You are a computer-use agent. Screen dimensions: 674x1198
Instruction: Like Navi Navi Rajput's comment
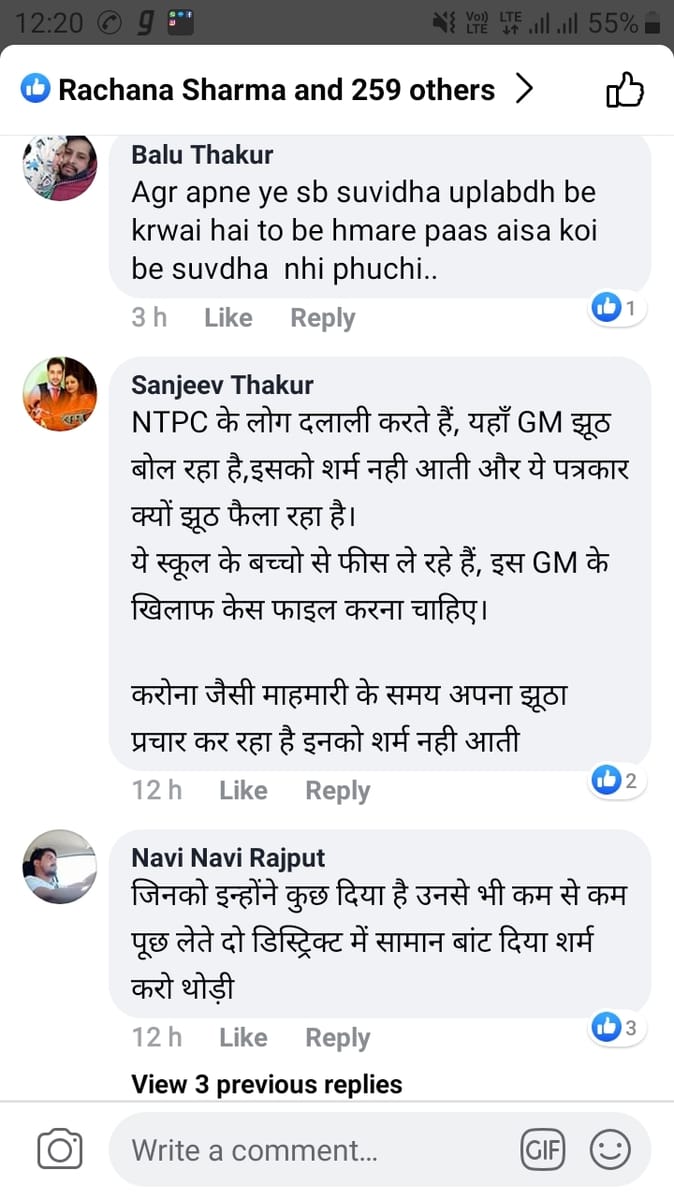point(243,1038)
